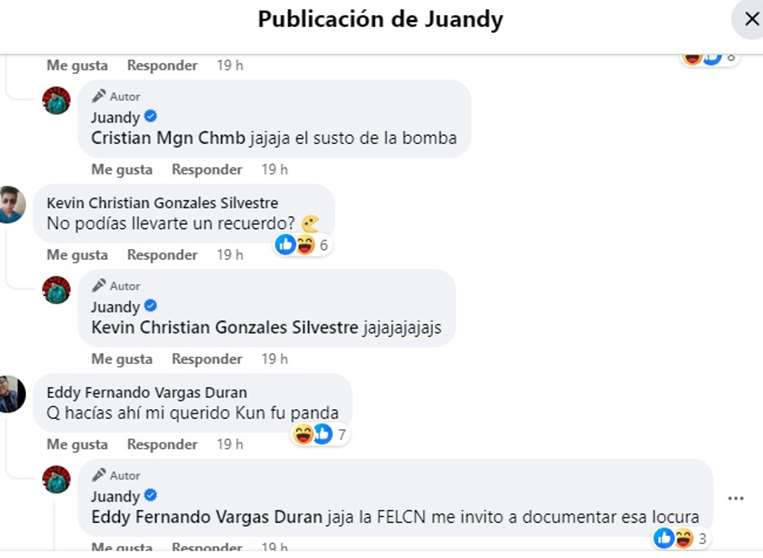Open Eddy Fernando Vargas Duran's avatar

click(x=12, y=393)
